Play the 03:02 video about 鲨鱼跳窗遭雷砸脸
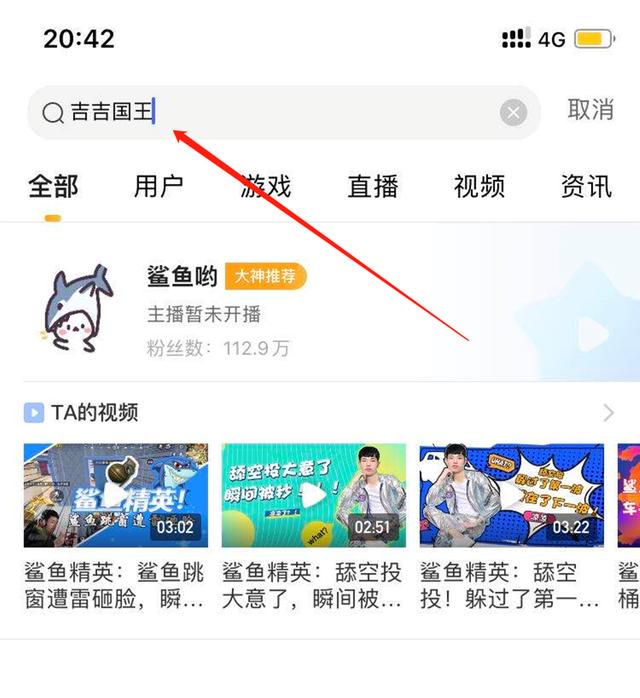 coord(116,495)
